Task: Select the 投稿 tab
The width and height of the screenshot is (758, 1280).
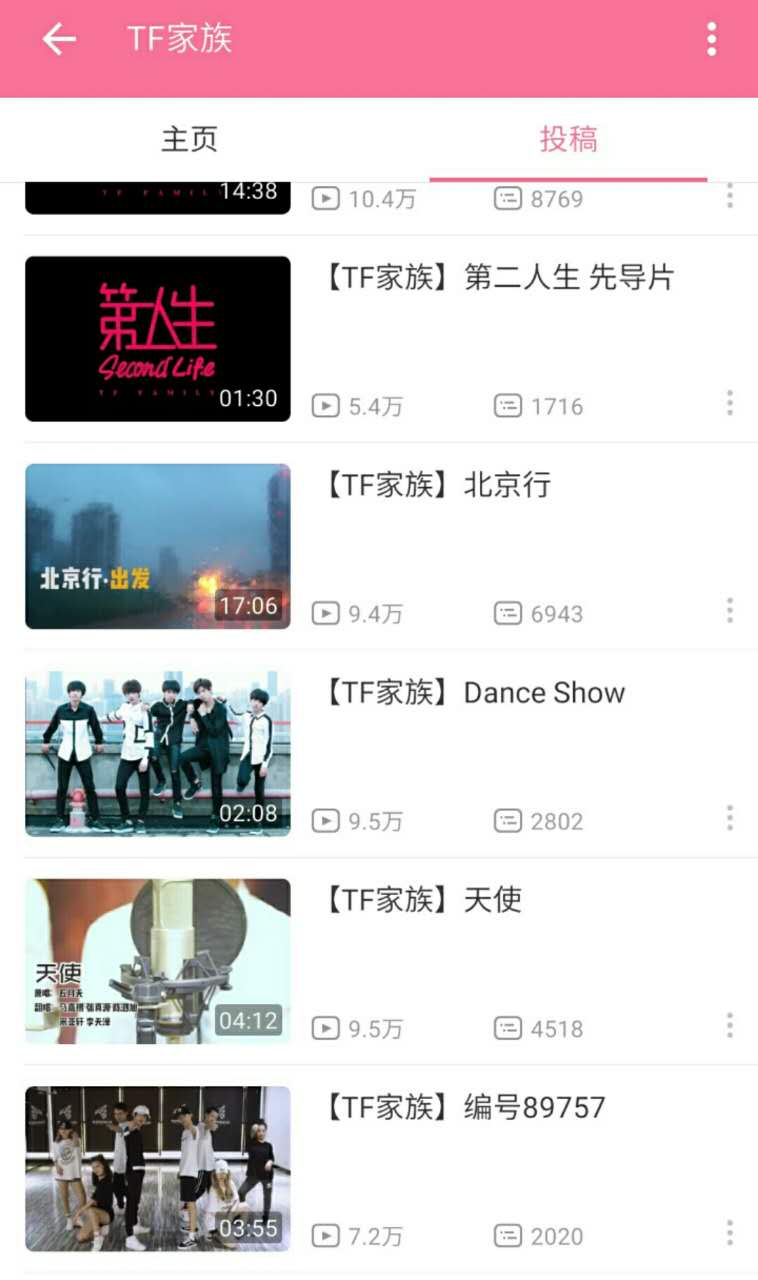Action: tap(568, 140)
